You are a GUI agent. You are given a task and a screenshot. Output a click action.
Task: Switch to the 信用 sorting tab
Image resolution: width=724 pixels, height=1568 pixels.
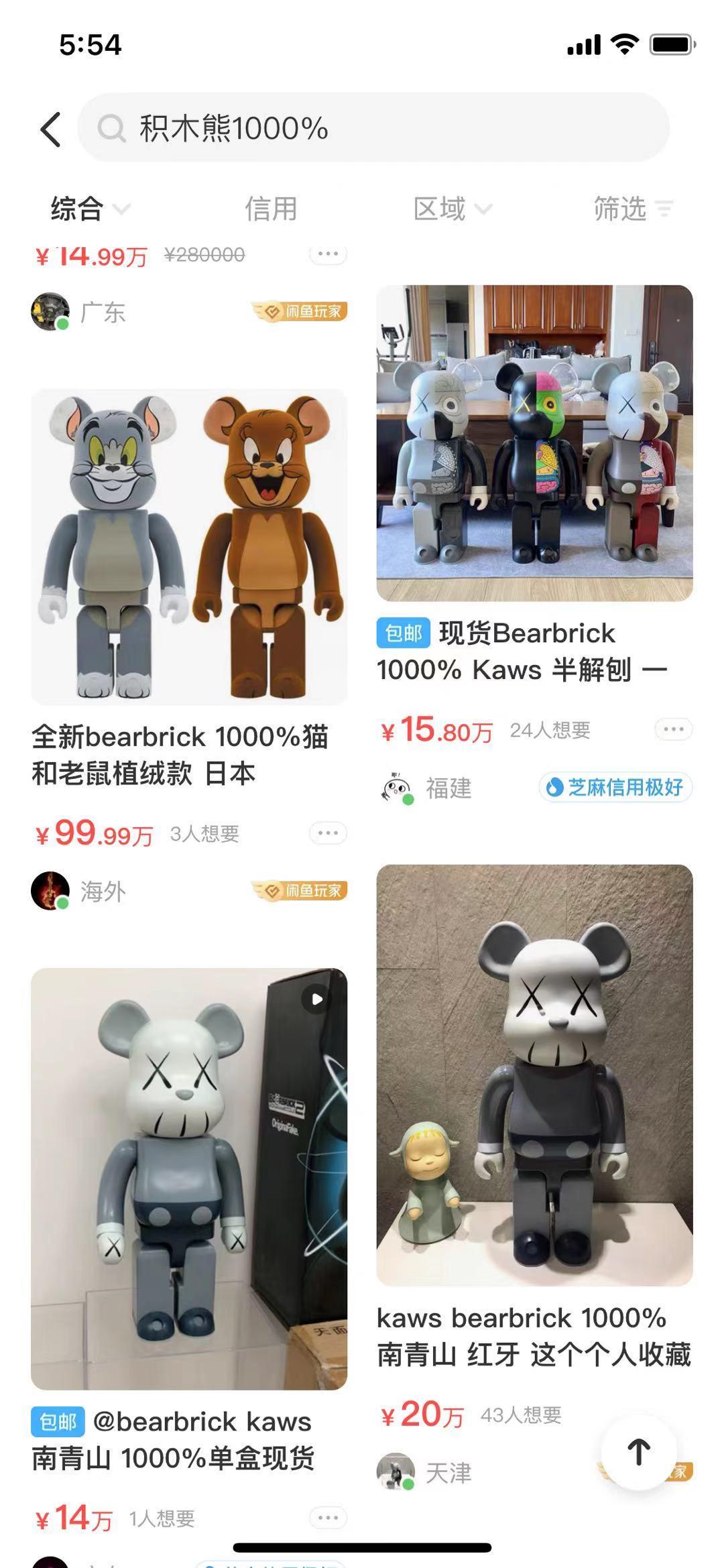271,209
